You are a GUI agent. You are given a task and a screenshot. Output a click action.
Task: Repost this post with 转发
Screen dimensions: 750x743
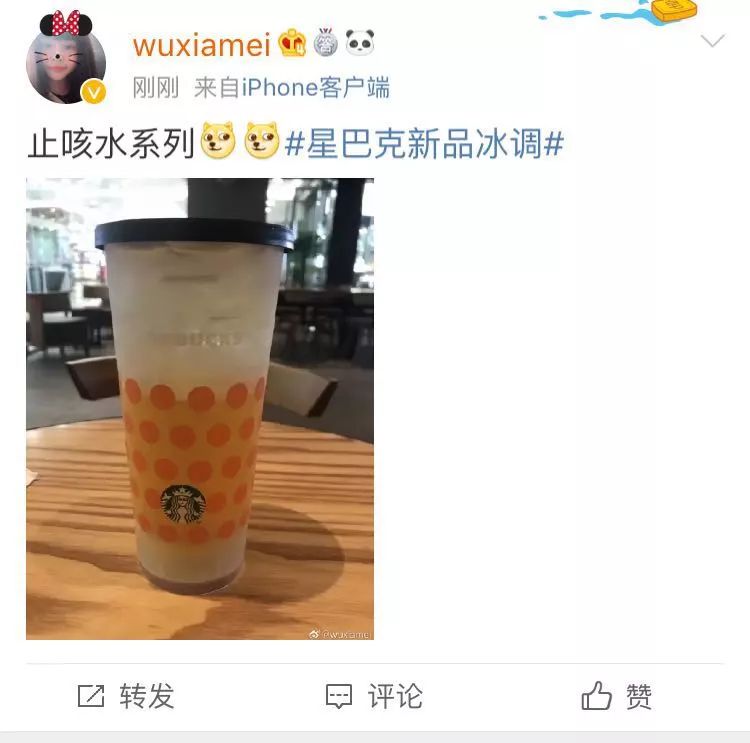coord(127,696)
